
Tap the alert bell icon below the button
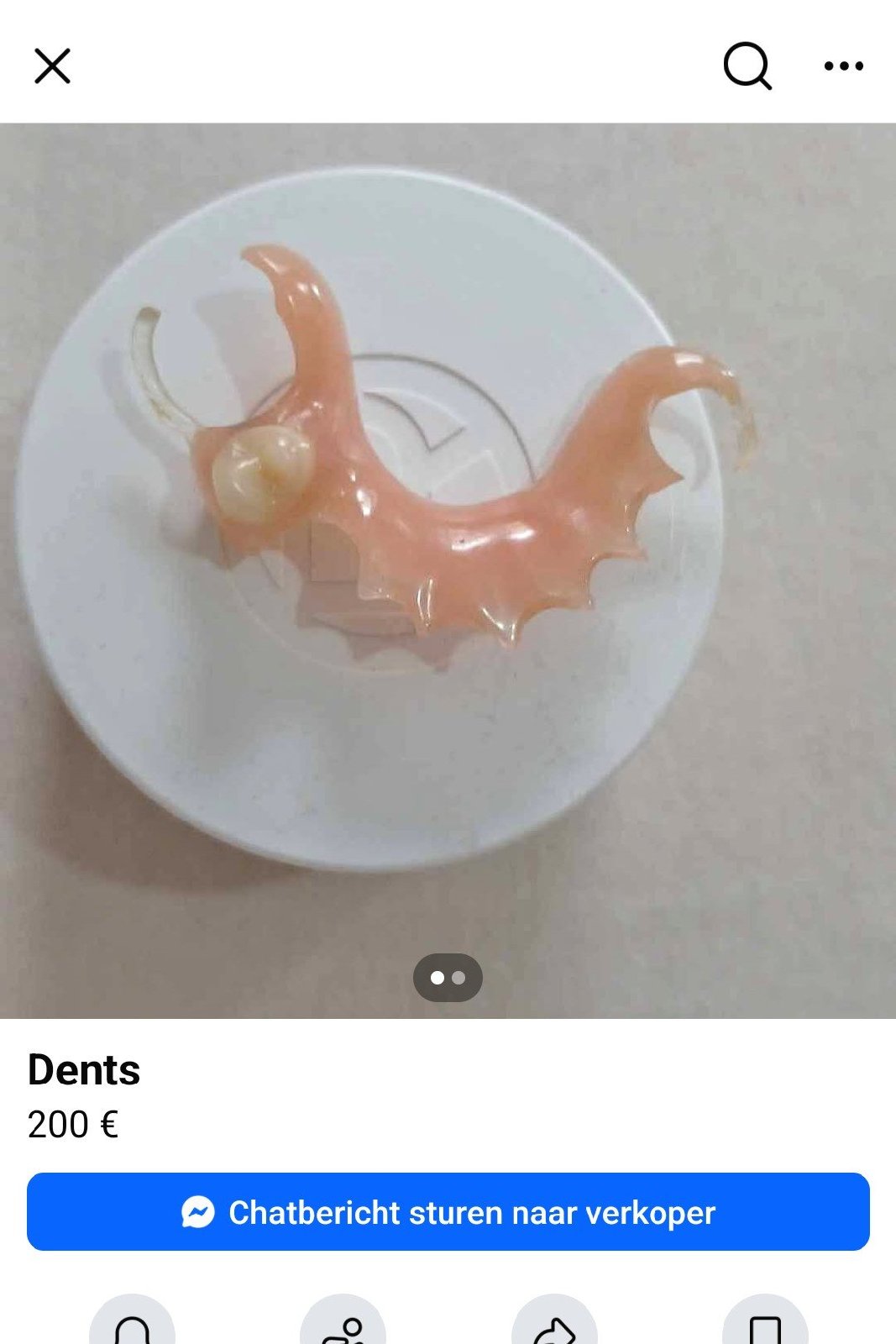click(132, 1320)
